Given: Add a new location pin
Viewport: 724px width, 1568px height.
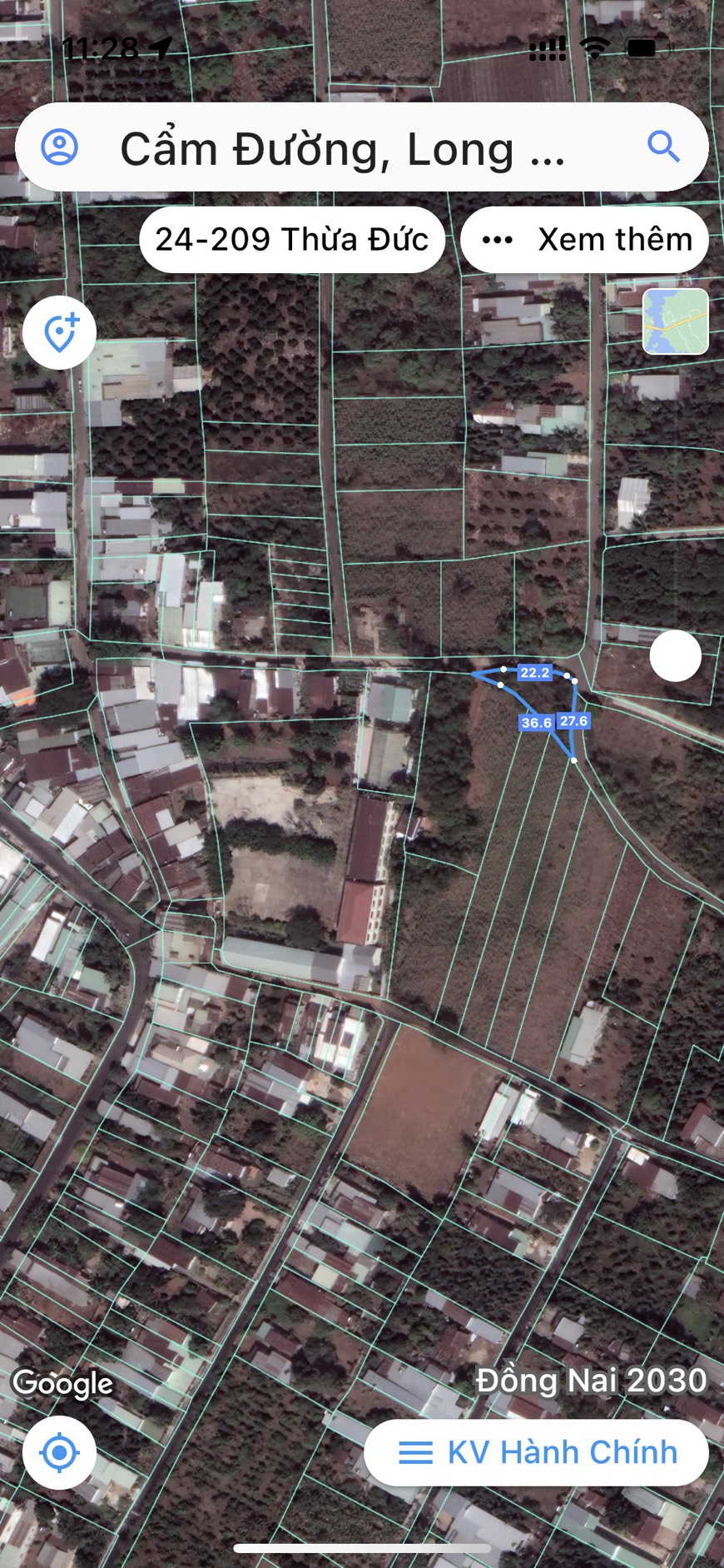Looking at the screenshot, I should click(60, 333).
